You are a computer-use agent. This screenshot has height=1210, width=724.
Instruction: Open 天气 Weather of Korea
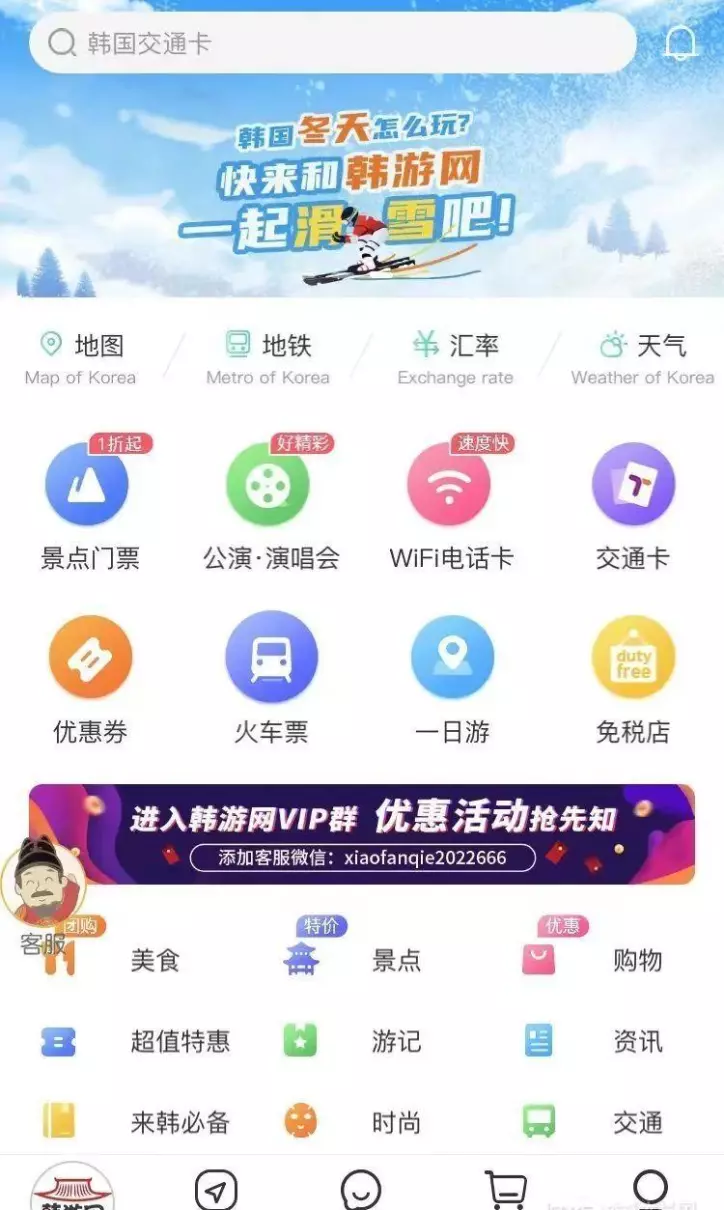[643, 359]
